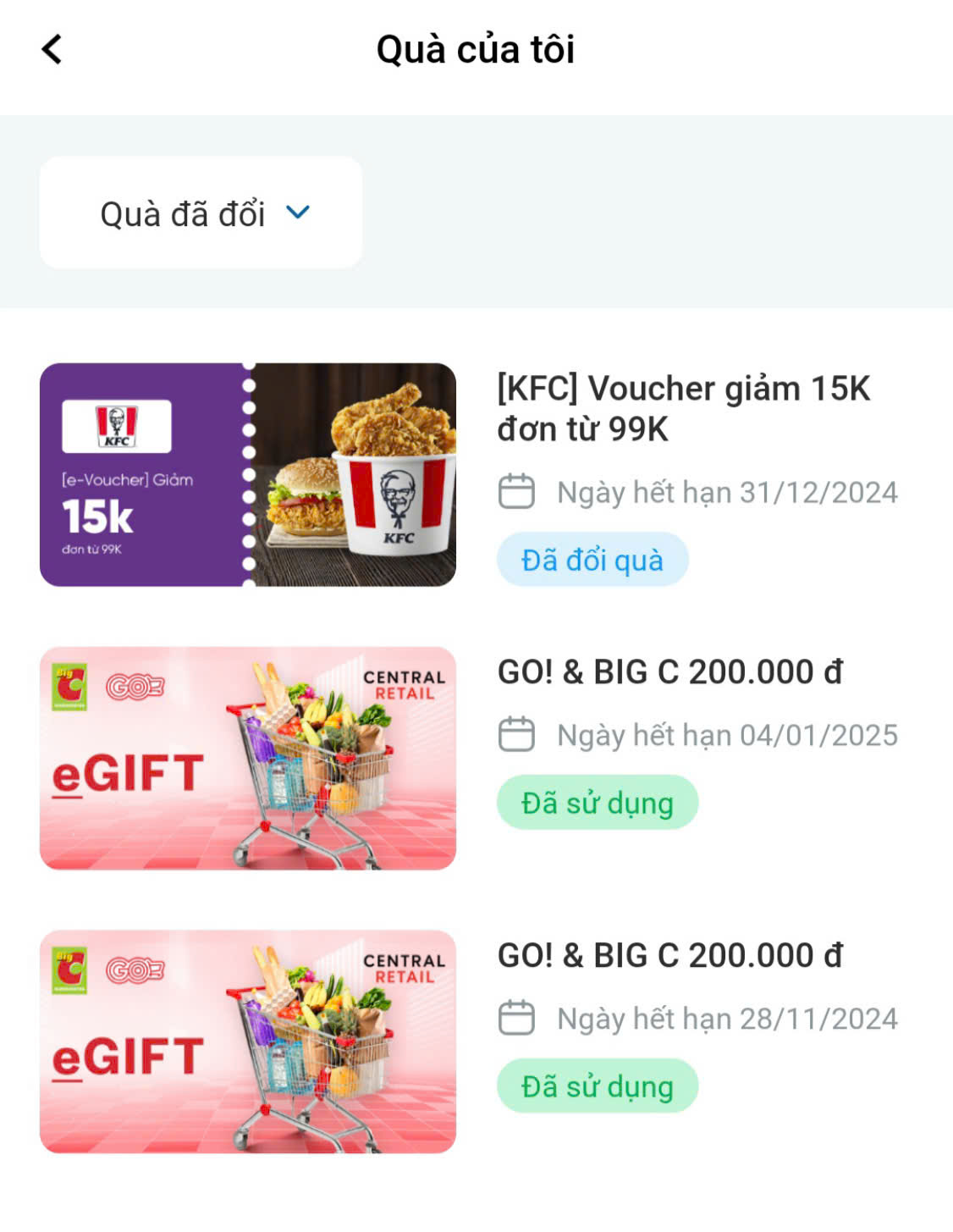The width and height of the screenshot is (953, 1232).
Task: Expand the Quà đã đổi dropdown
Action: 201,213
